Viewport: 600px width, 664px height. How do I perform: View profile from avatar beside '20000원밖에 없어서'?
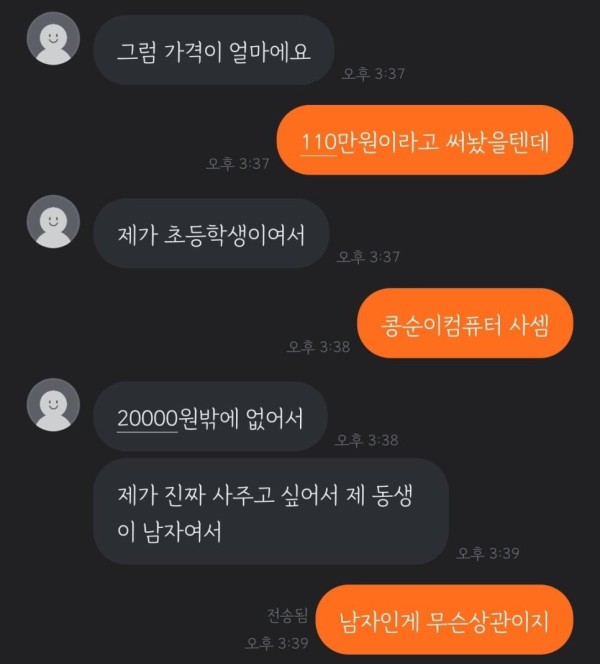tap(52, 406)
